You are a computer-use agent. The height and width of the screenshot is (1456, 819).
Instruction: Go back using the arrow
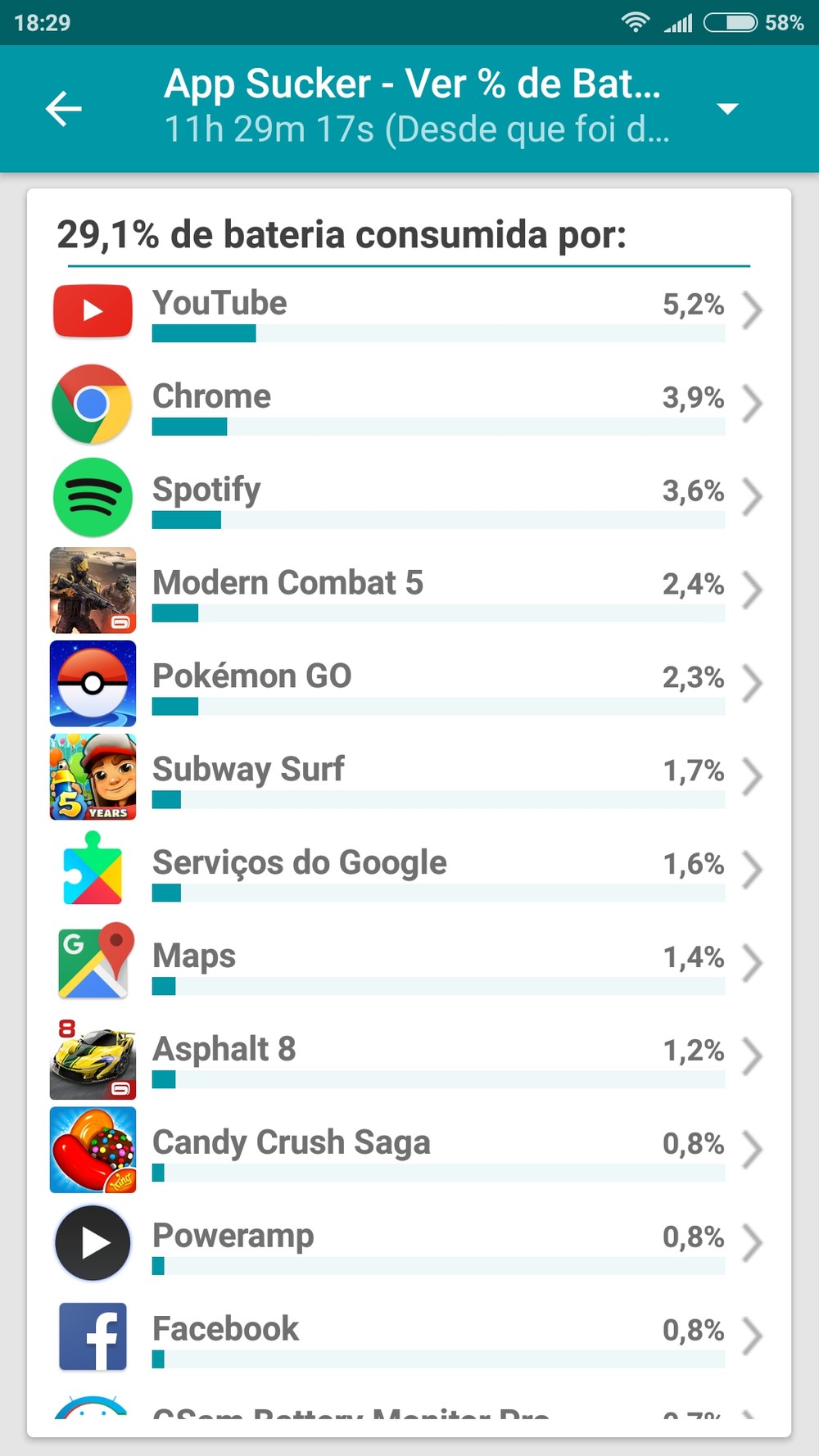tap(64, 108)
